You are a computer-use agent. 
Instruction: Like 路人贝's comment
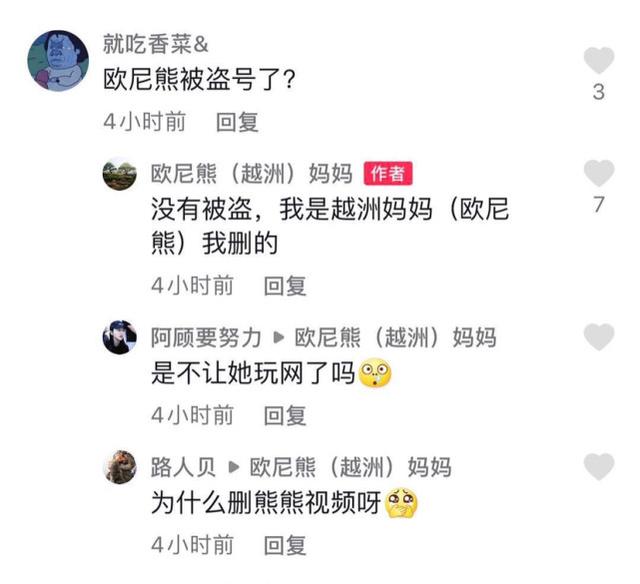[x=598, y=466]
